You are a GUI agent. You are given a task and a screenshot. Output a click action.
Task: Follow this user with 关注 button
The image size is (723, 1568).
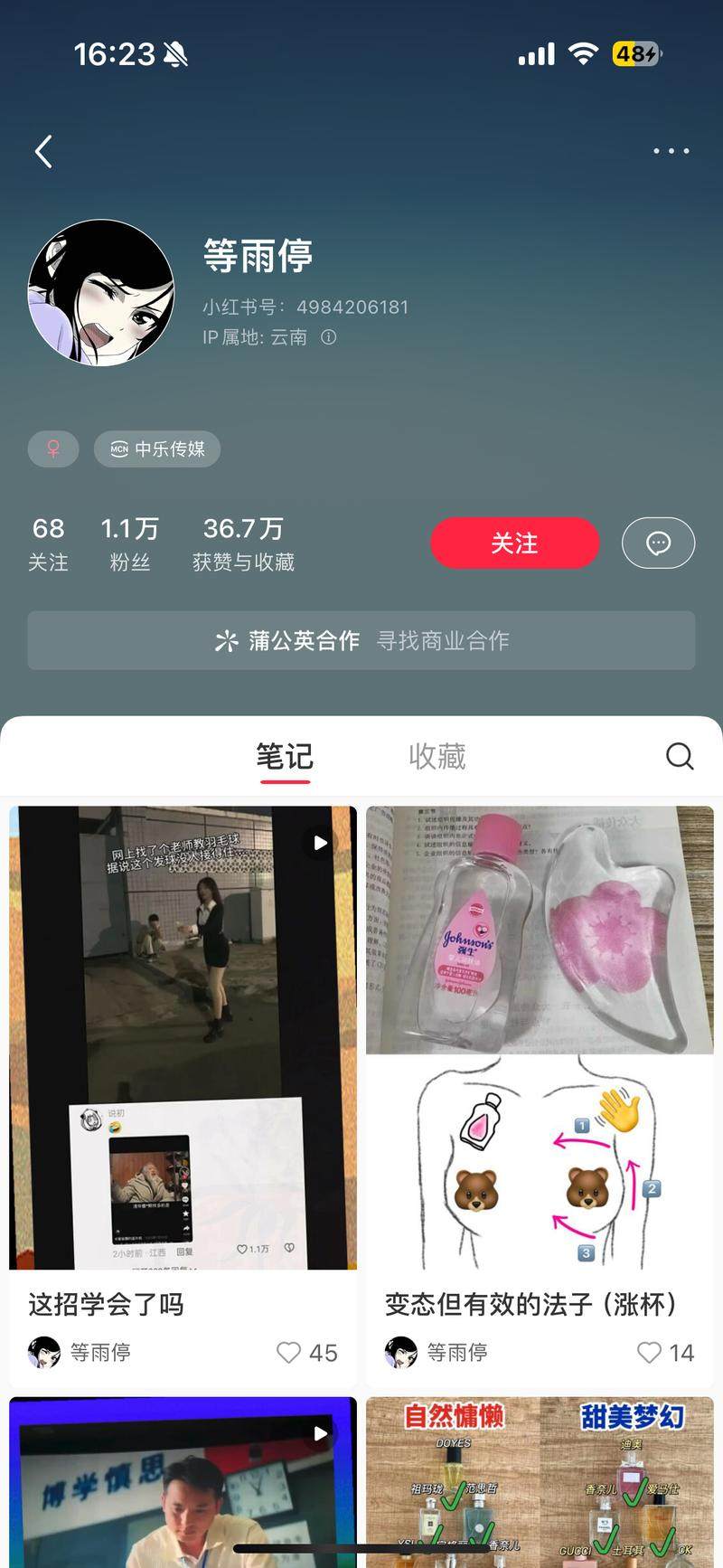[514, 543]
